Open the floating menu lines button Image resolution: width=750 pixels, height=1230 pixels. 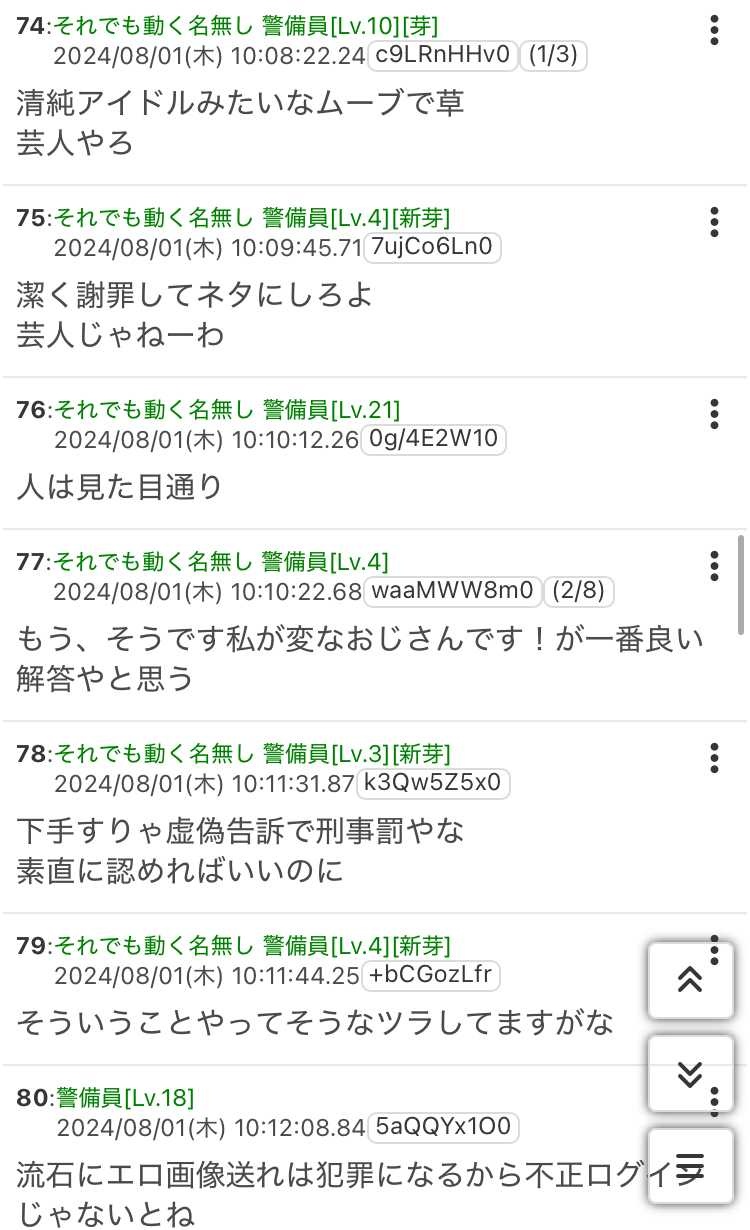(691, 1166)
